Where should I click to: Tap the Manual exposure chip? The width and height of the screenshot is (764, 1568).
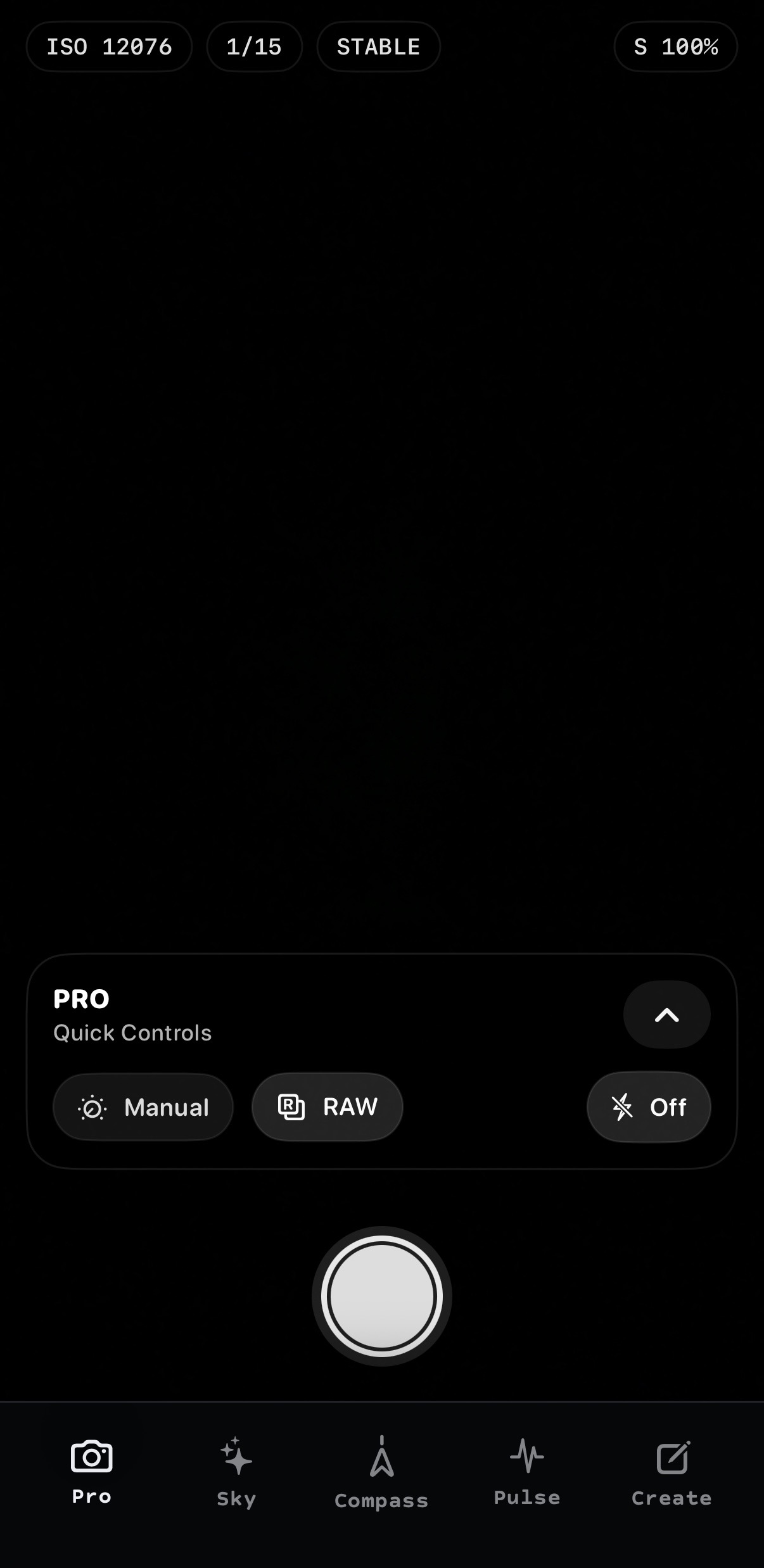coord(143,1107)
